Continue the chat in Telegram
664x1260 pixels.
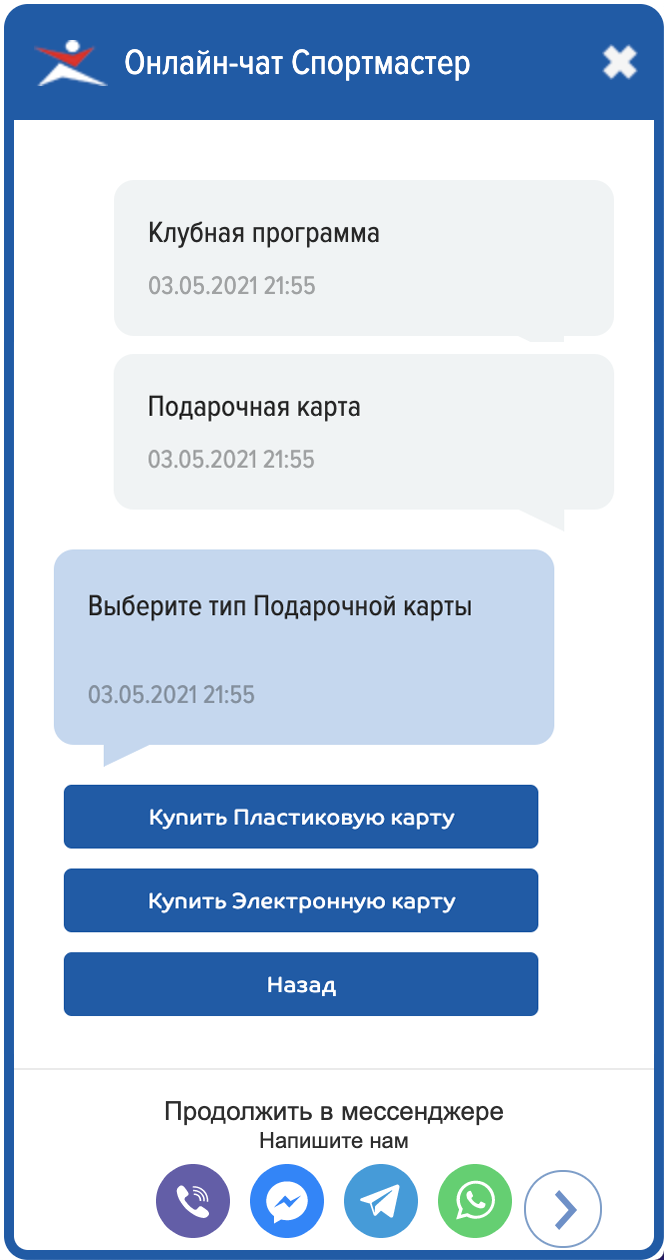point(381,1202)
